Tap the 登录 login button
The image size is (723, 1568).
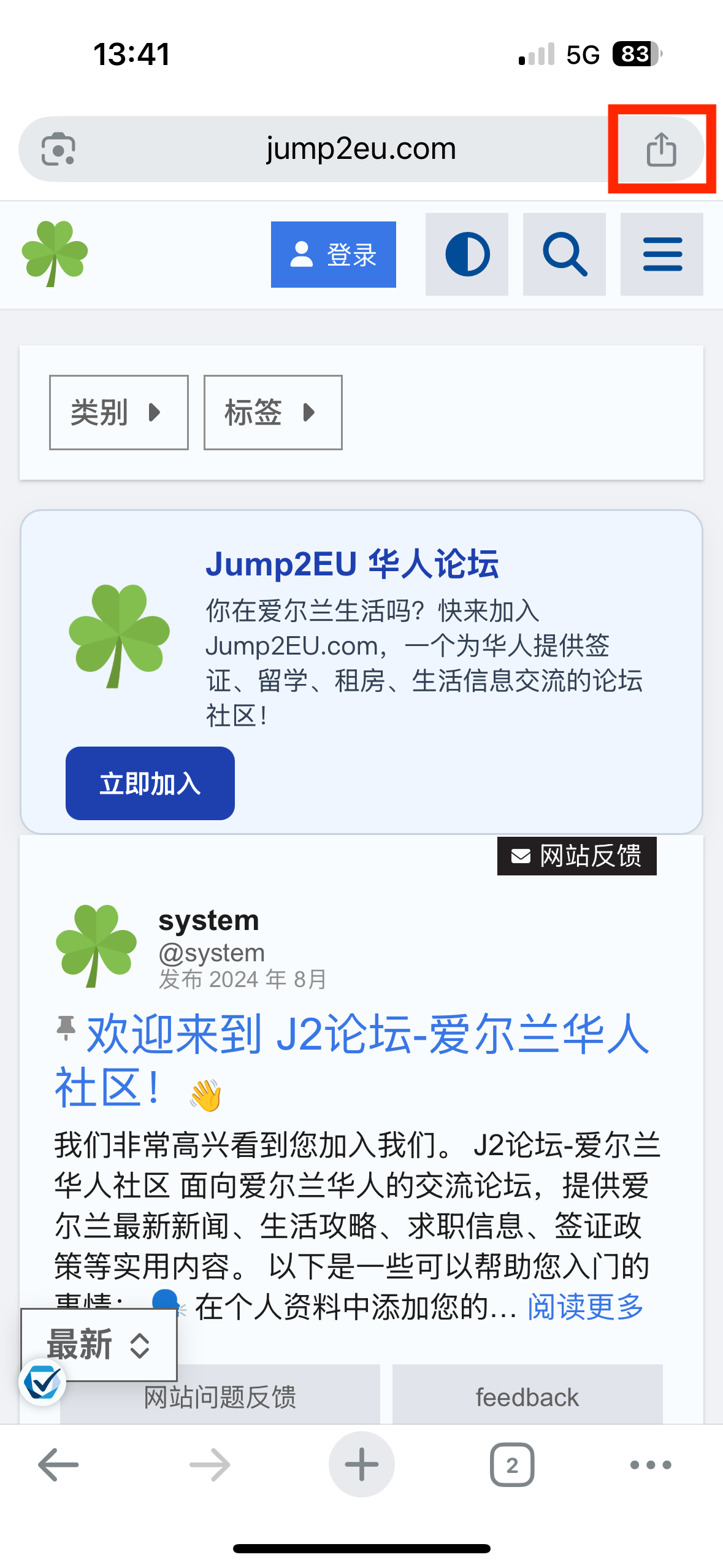pos(334,255)
